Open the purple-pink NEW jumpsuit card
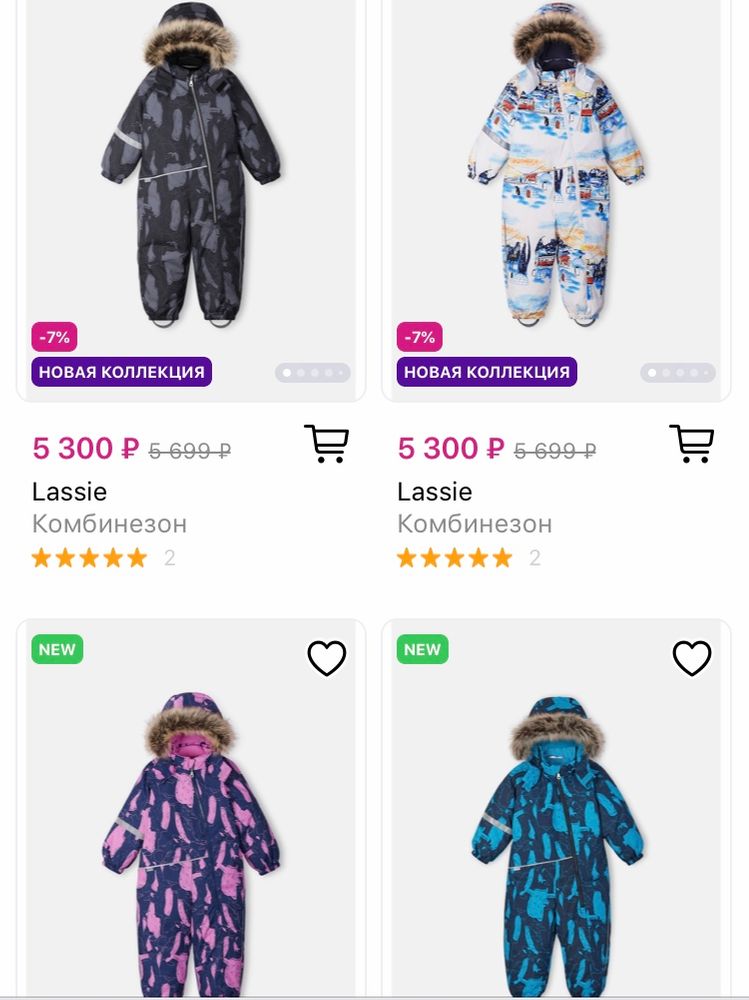Viewport: 749px width, 1000px height. (x=190, y=840)
